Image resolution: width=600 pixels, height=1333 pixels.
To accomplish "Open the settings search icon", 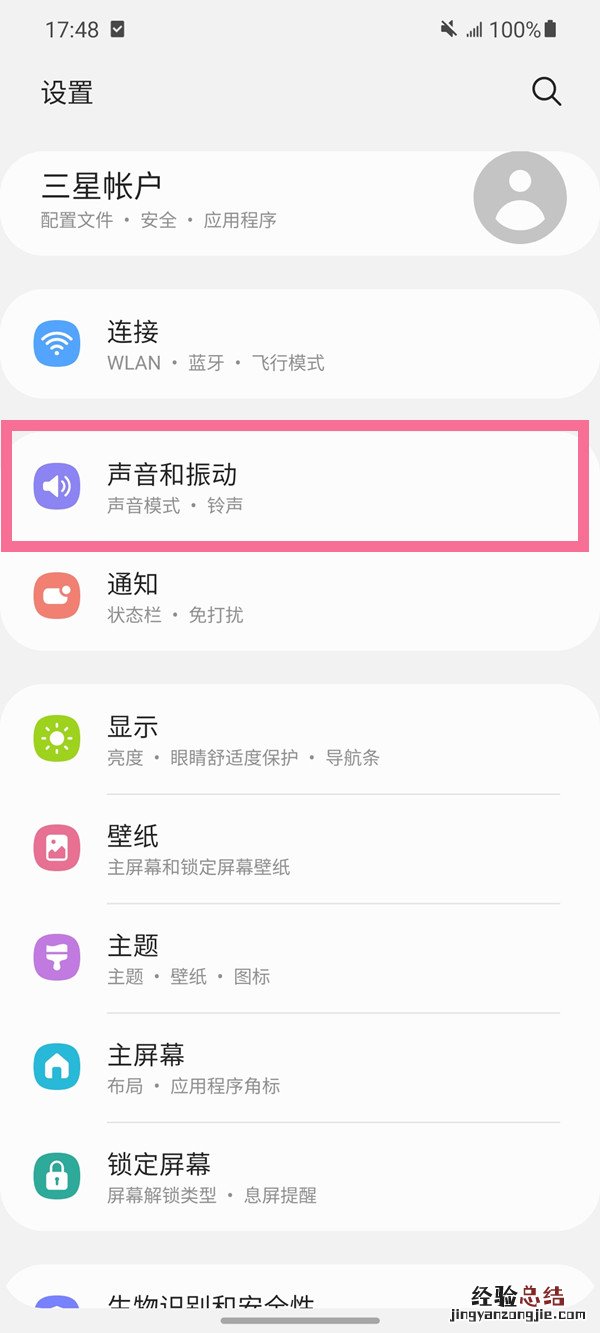I will [x=546, y=92].
